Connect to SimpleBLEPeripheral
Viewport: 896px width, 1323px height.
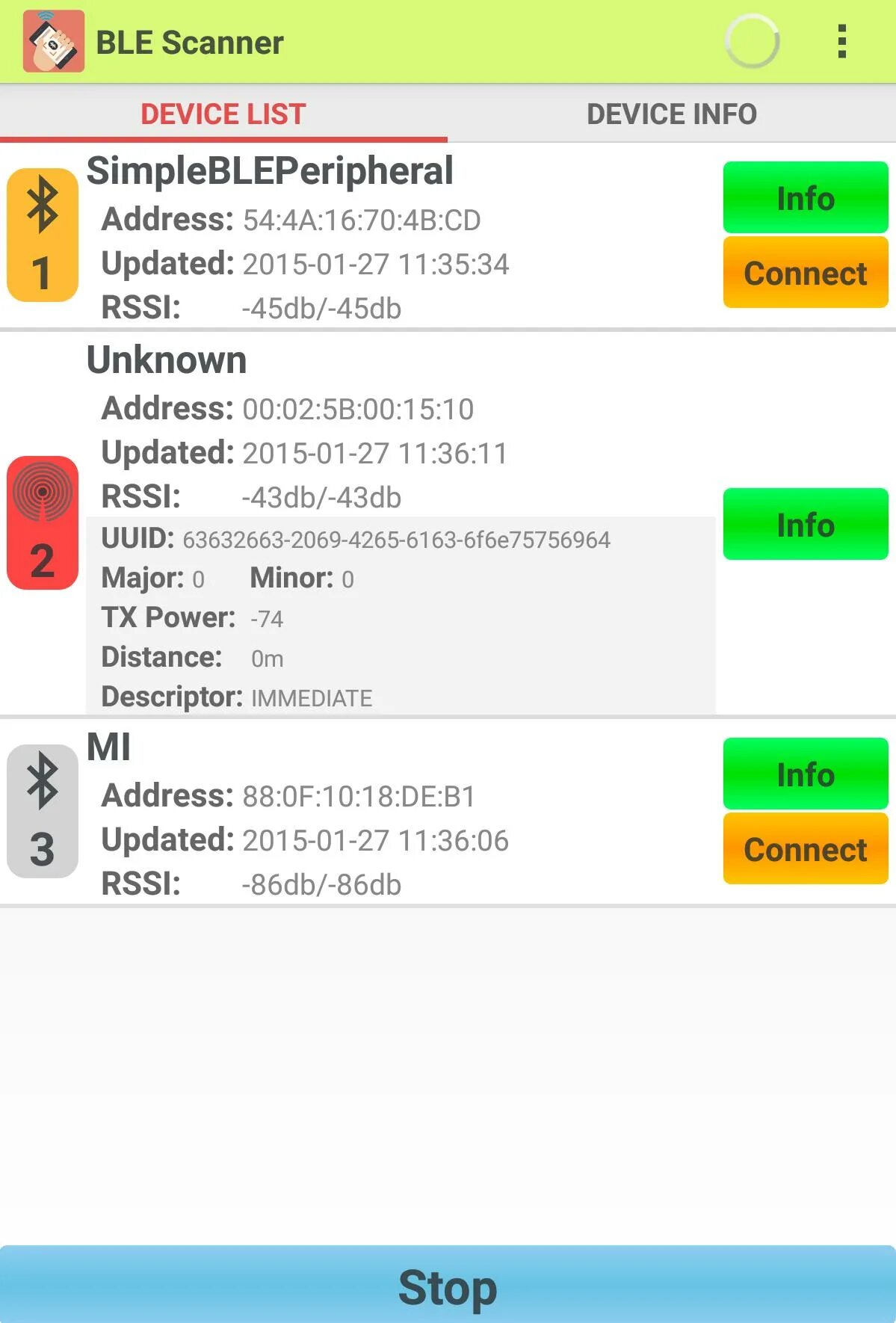point(805,273)
